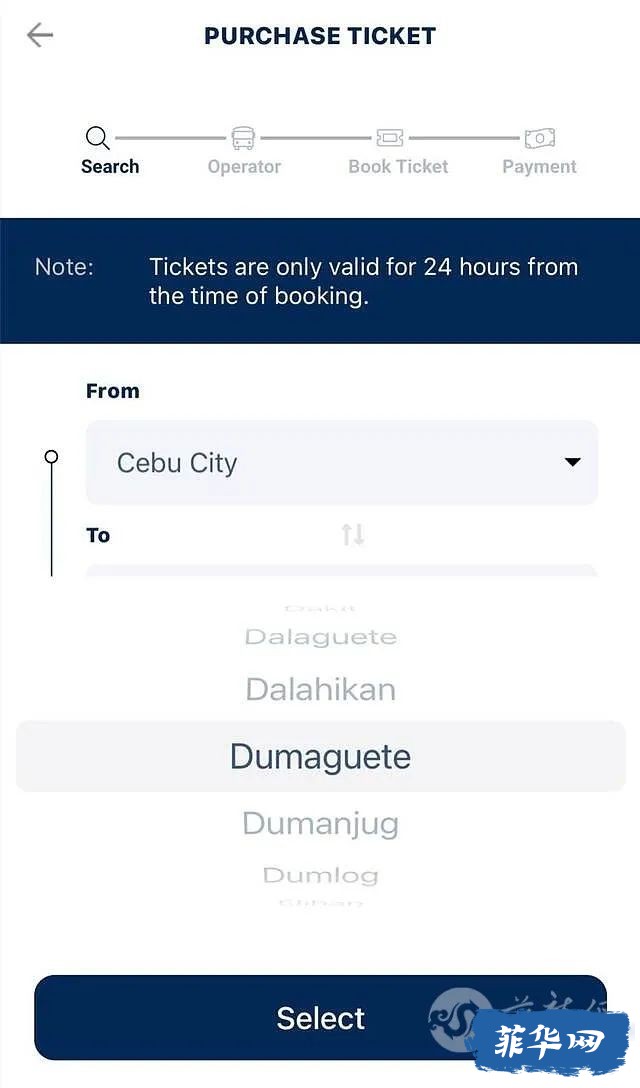Open the From dropdown showing Cebu City
Image resolution: width=640 pixels, height=1088 pixels.
tap(342, 462)
